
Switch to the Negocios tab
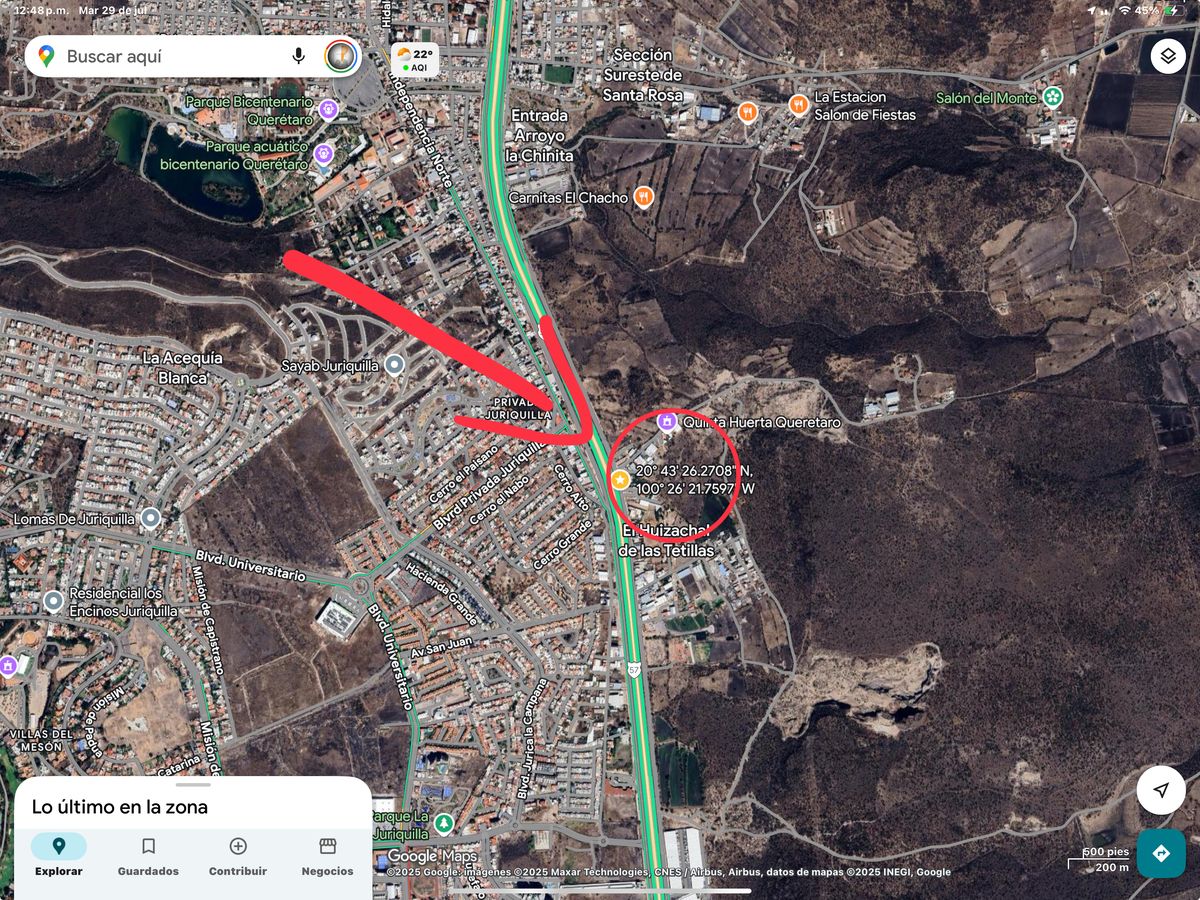(x=327, y=856)
